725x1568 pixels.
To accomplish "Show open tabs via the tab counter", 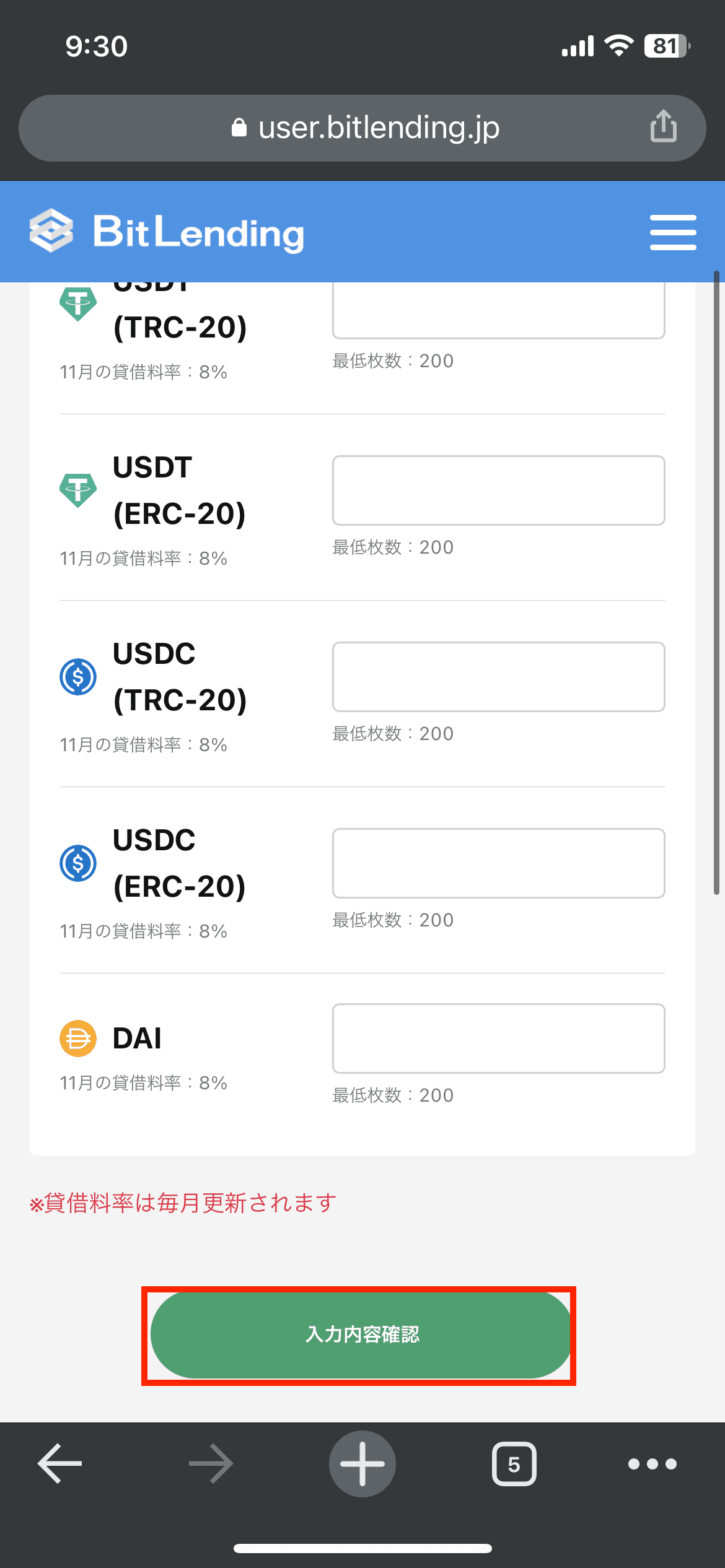I will (514, 1463).
